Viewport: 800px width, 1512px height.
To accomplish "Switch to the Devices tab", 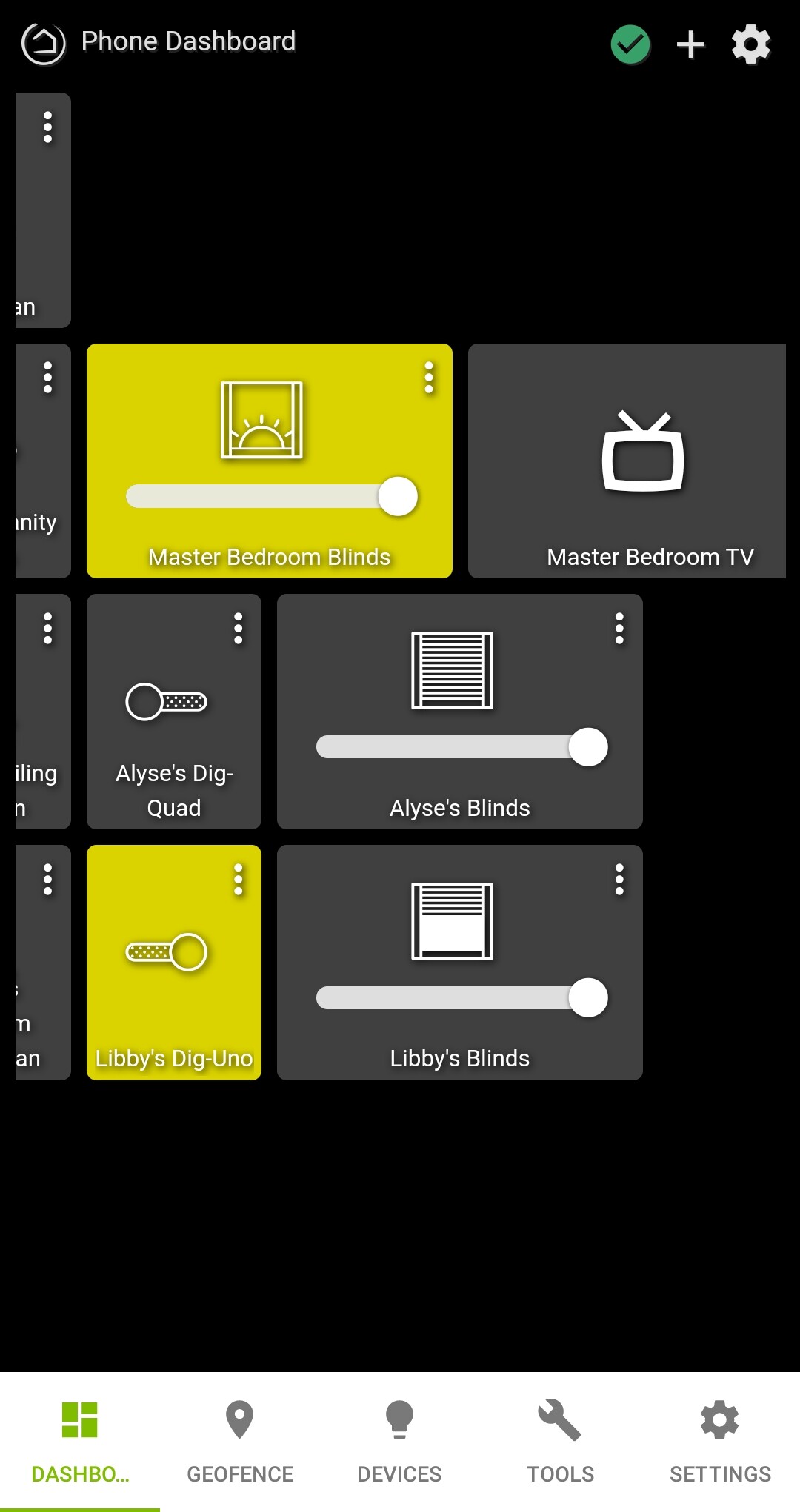I will (400, 1442).
